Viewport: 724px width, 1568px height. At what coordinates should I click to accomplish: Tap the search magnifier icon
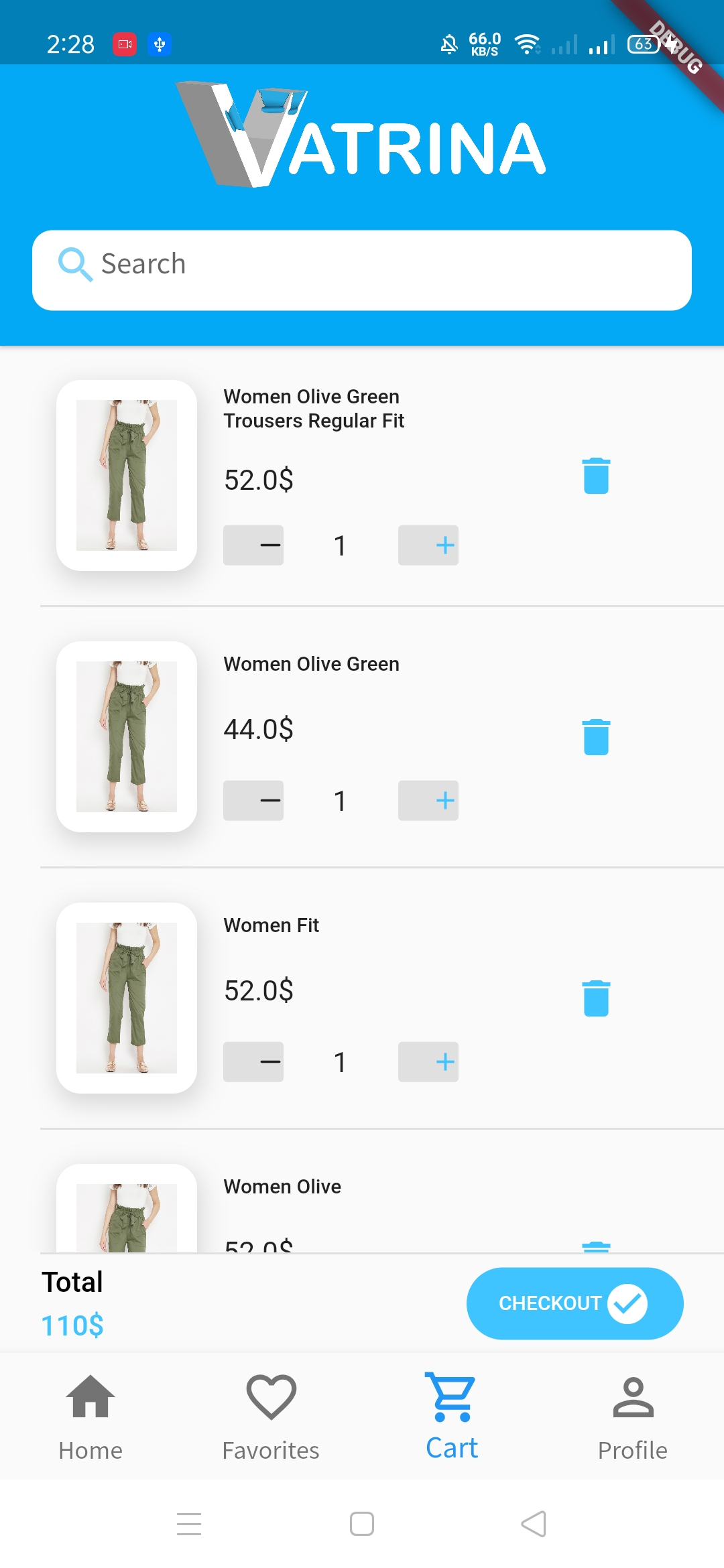click(x=75, y=264)
